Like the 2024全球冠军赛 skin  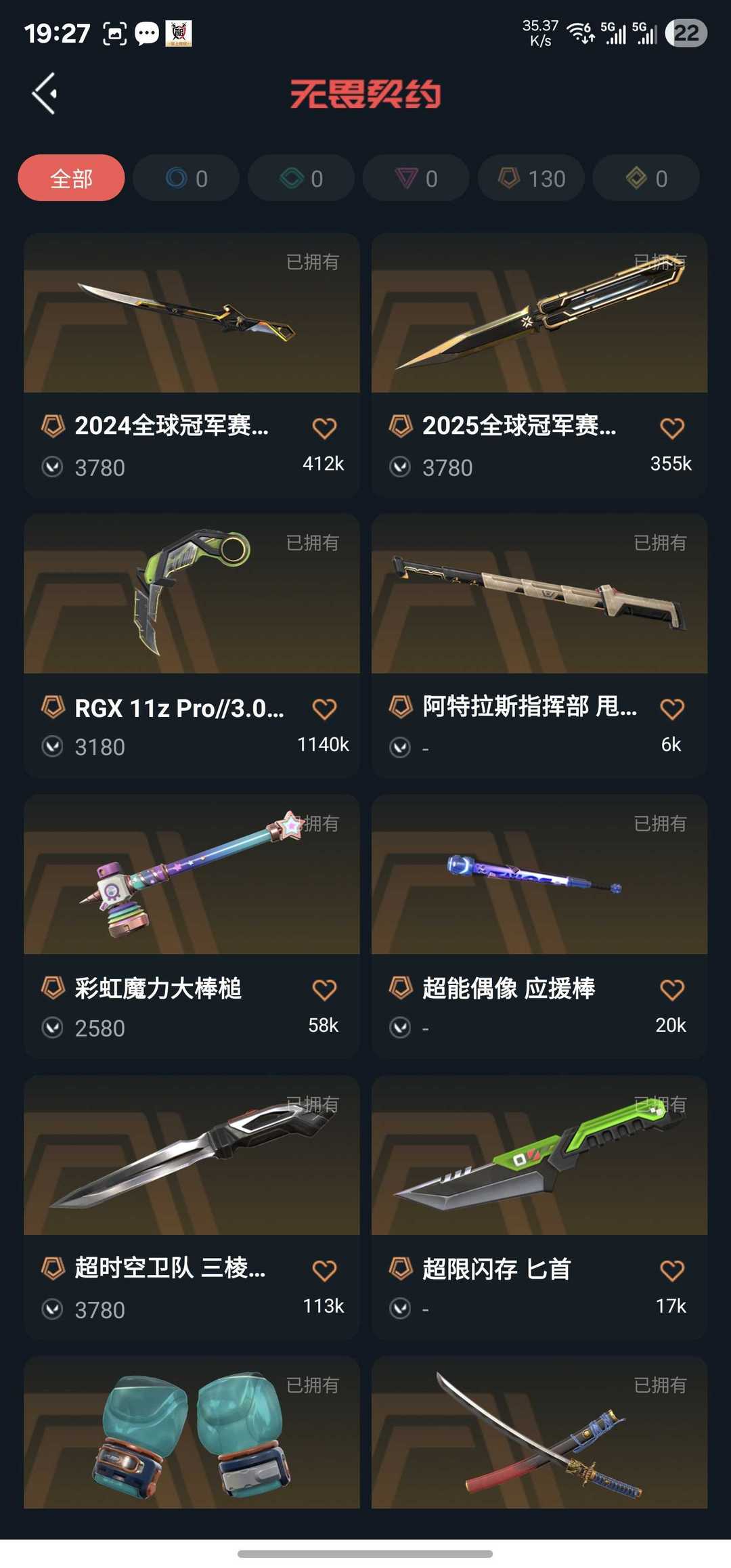324,428
